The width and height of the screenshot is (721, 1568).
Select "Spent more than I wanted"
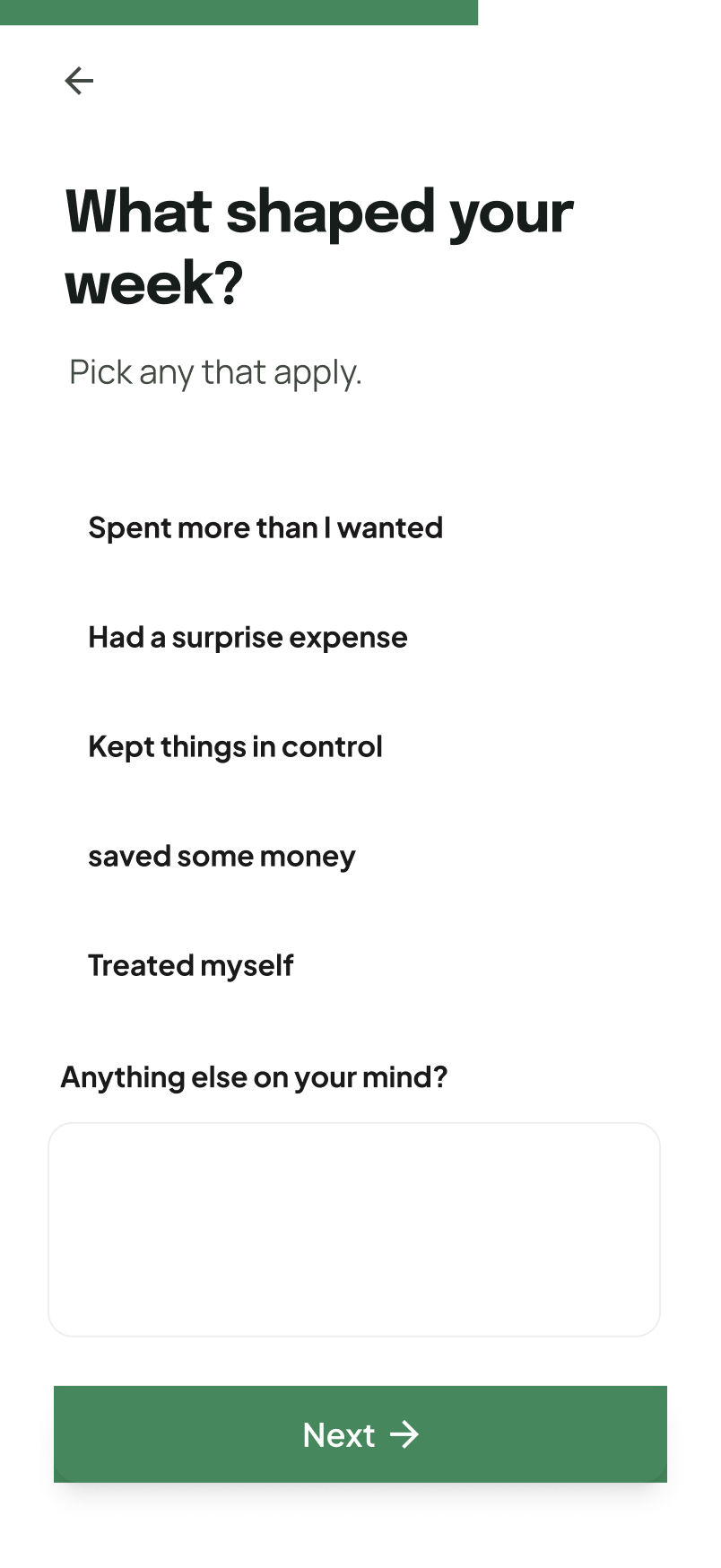359,527
